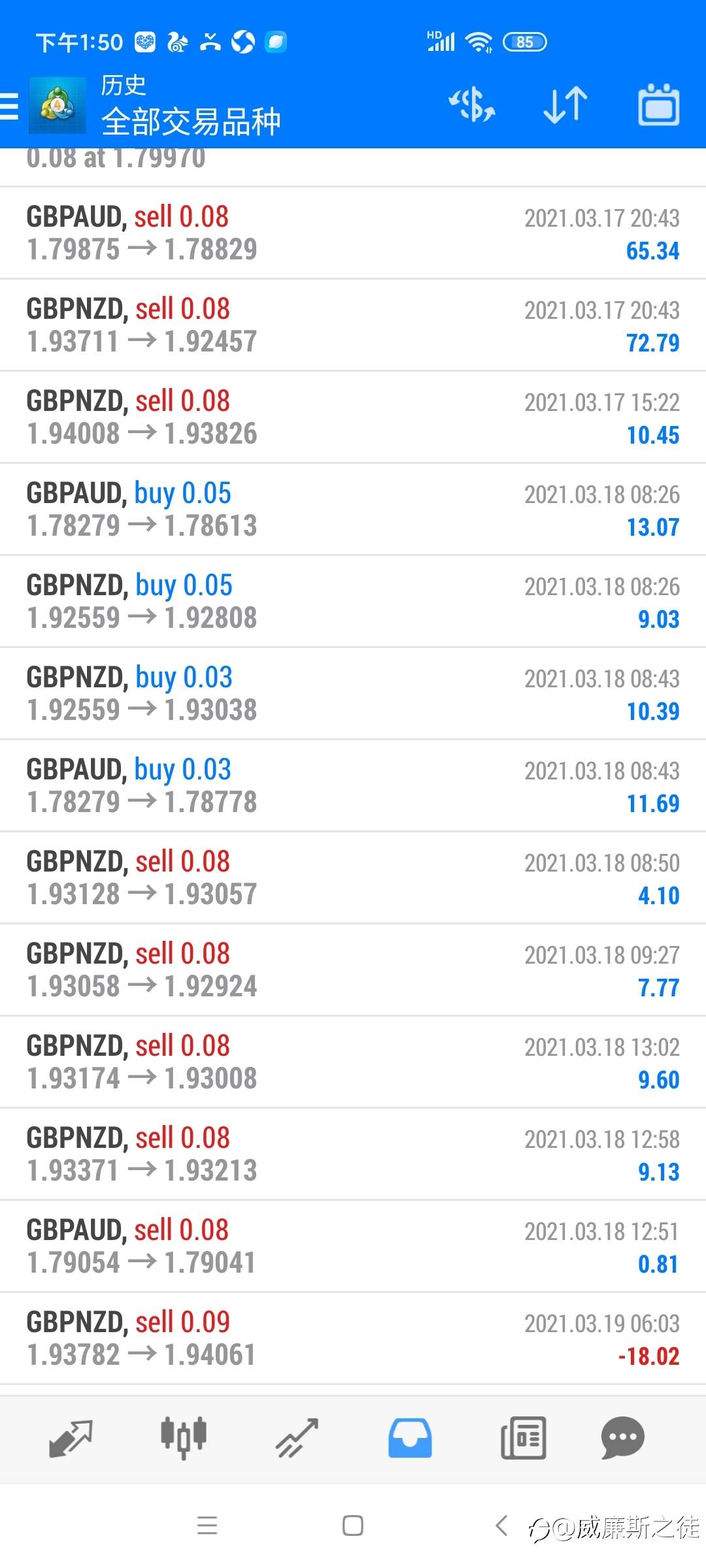Open the calendar date range picker

click(658, 105)
